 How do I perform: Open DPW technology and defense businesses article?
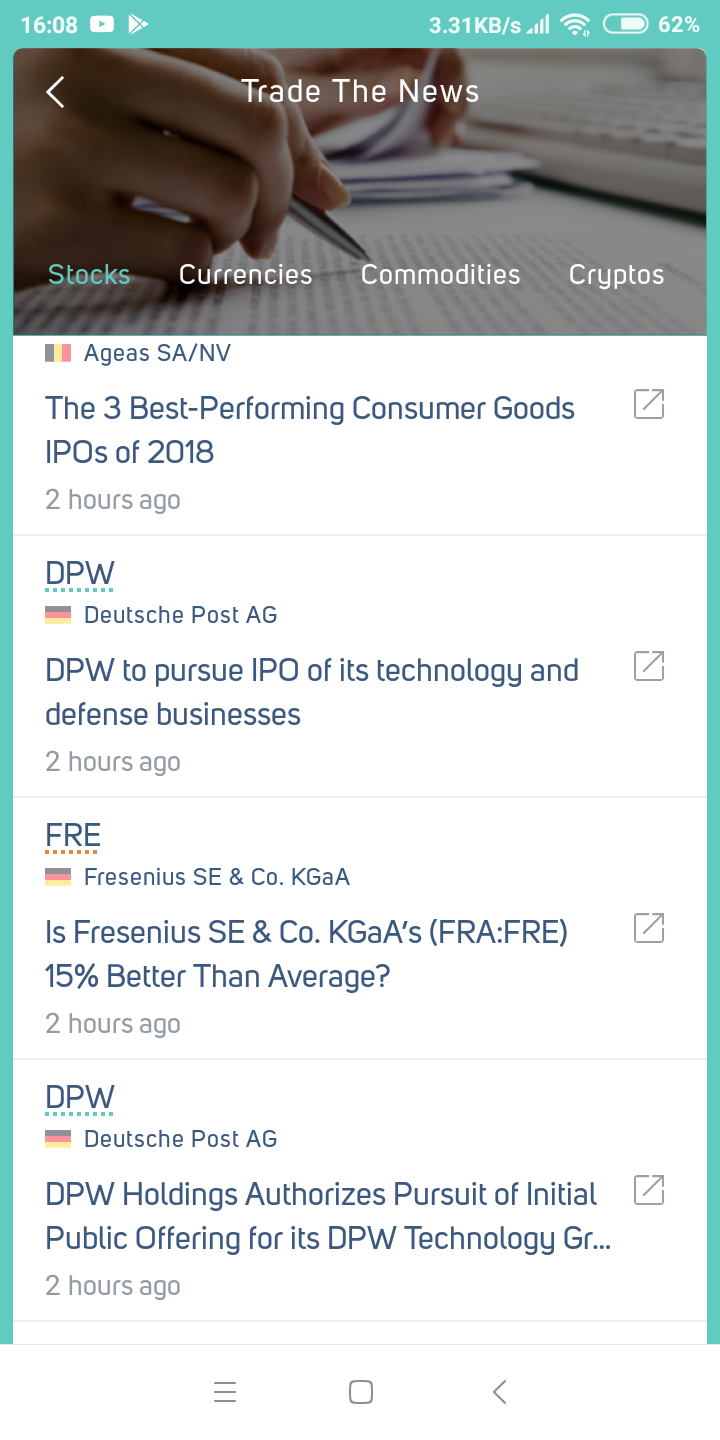coord(312,692)
